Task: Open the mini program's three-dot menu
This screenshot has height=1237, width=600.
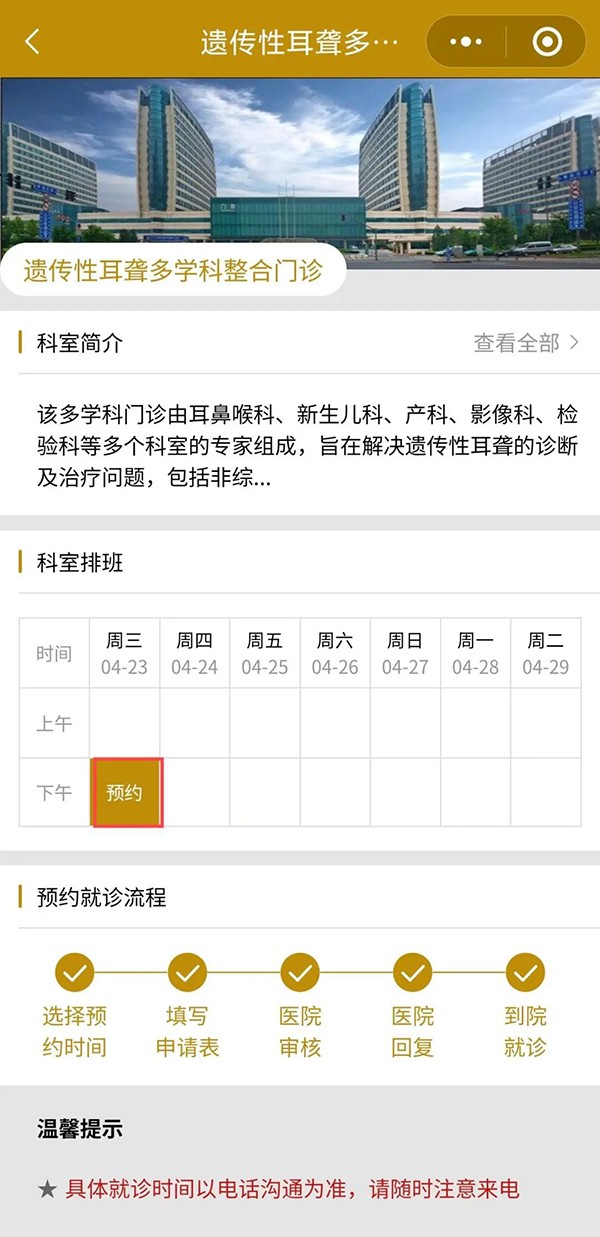Action: click(466, 42)
